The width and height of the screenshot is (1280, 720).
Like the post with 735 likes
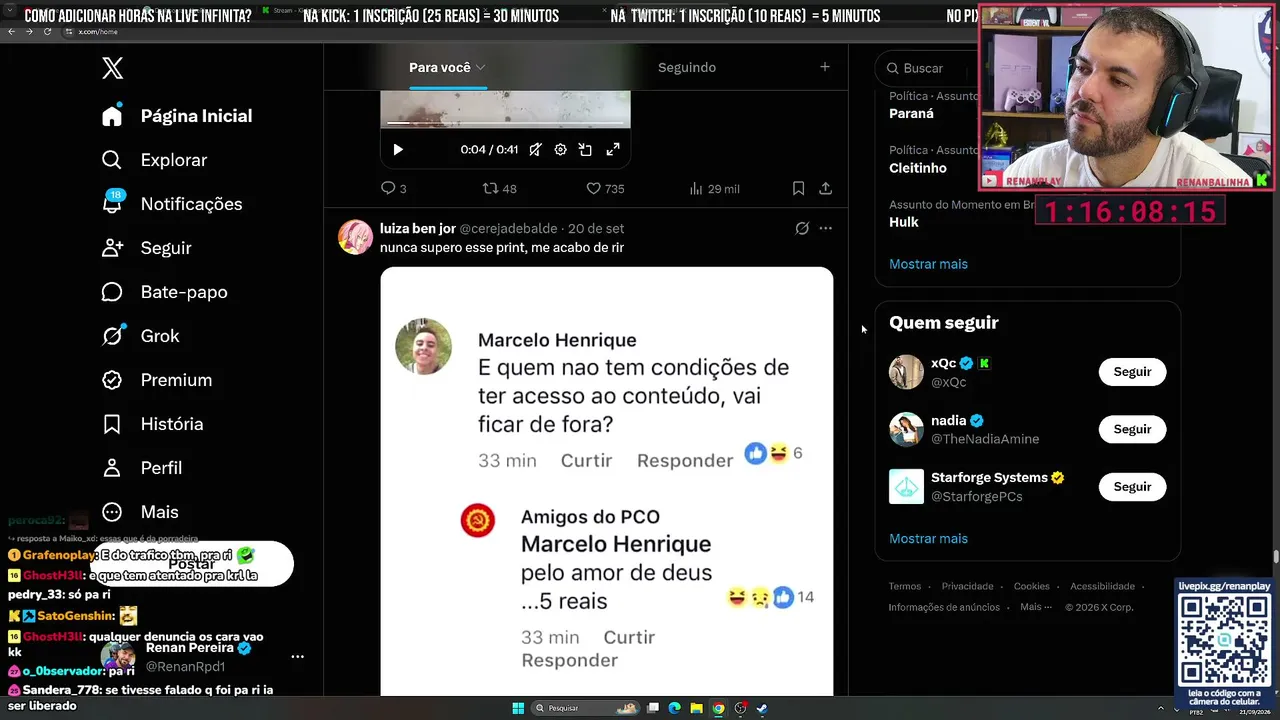(x=604, y=188)
